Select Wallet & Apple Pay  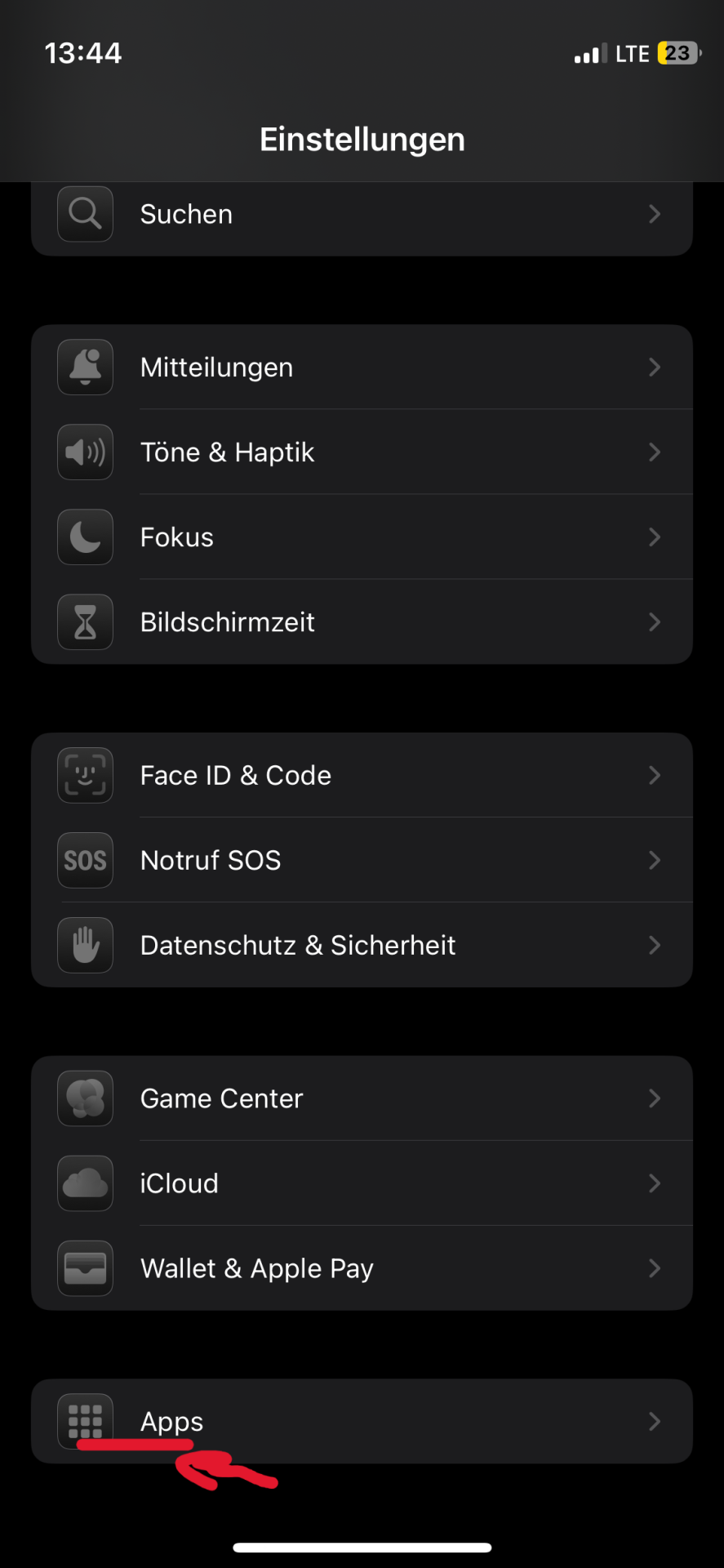pos(362,1269)
